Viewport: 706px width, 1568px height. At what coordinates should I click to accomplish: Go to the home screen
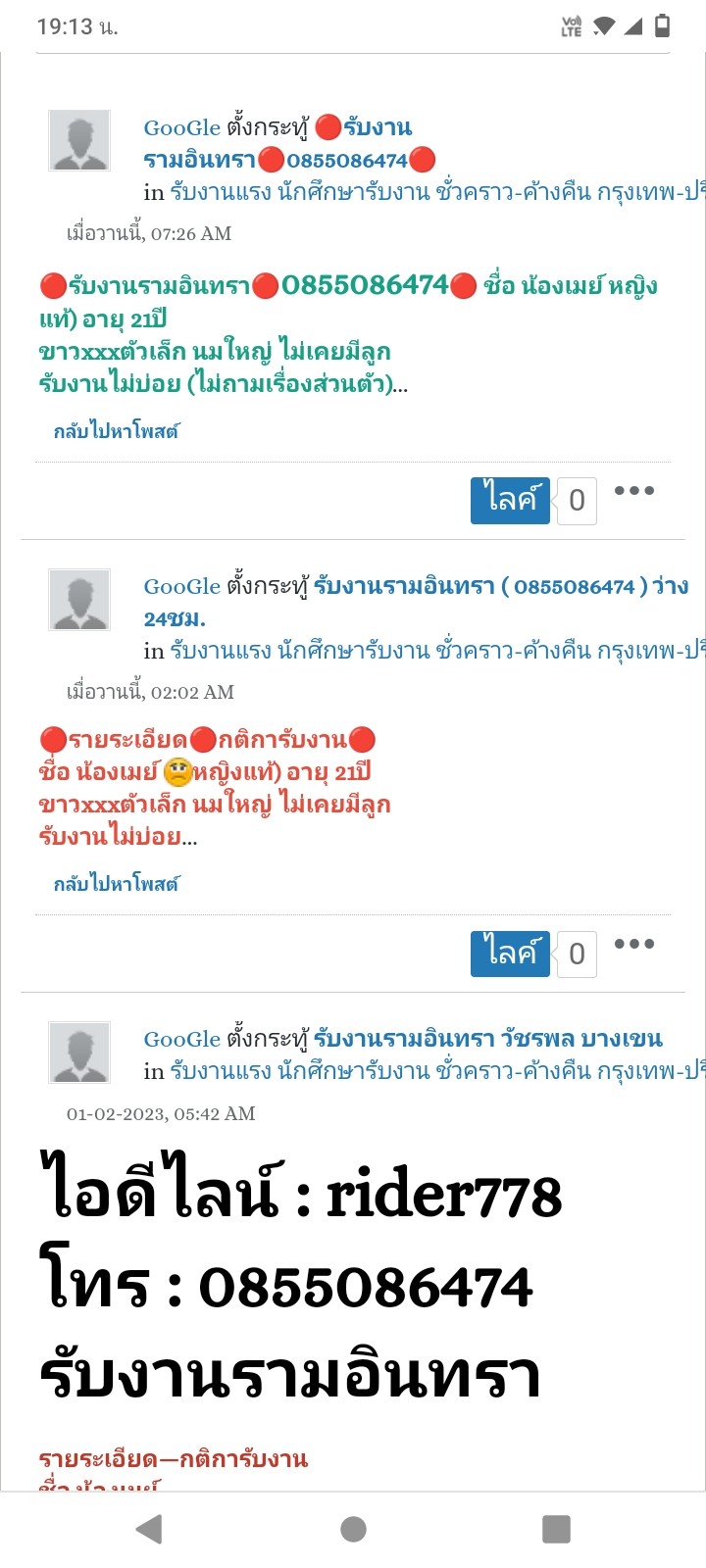click(x=353, y=1529)
